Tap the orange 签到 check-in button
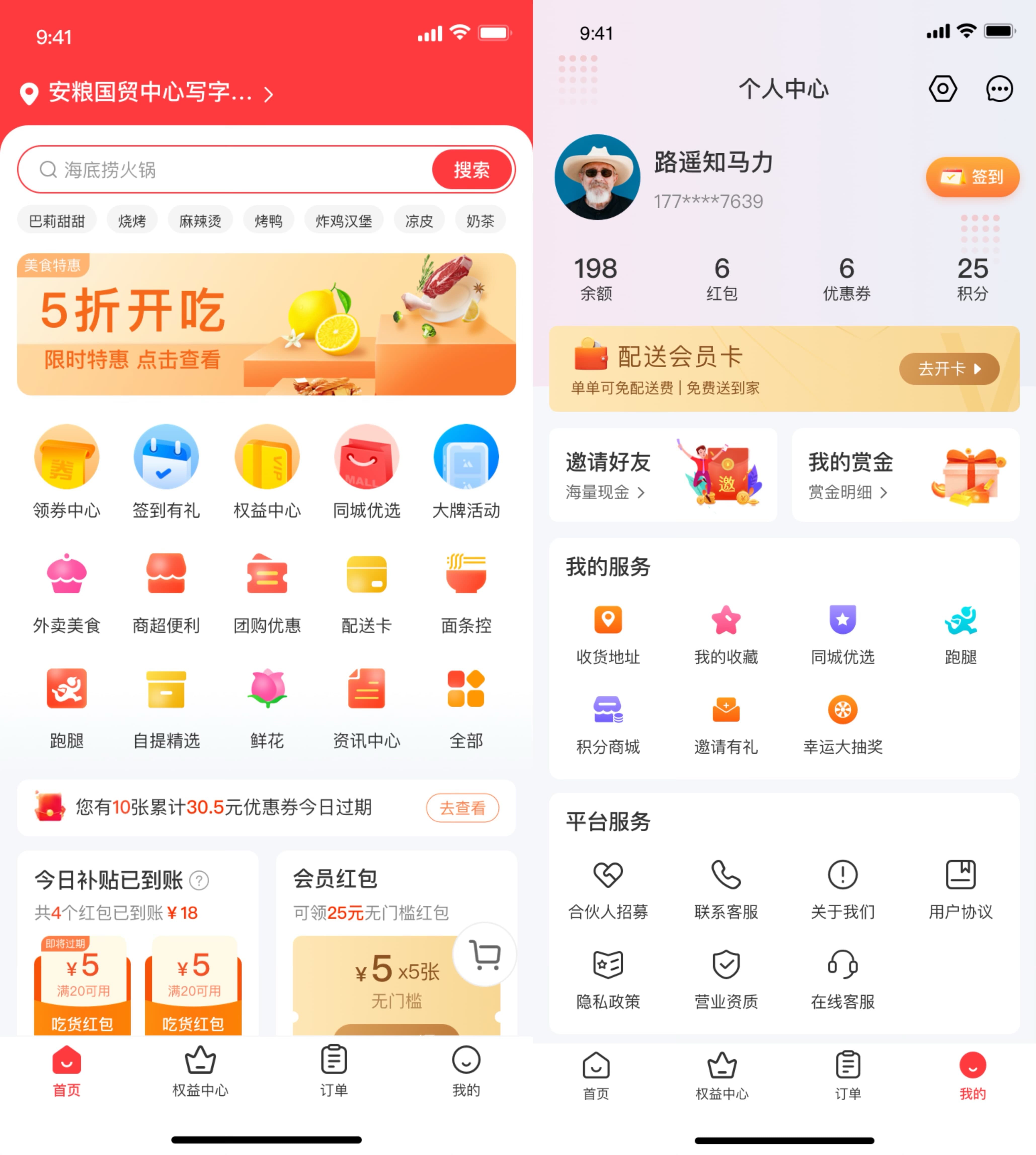The image size is (1036, 1155). click(x=972, y=177)
